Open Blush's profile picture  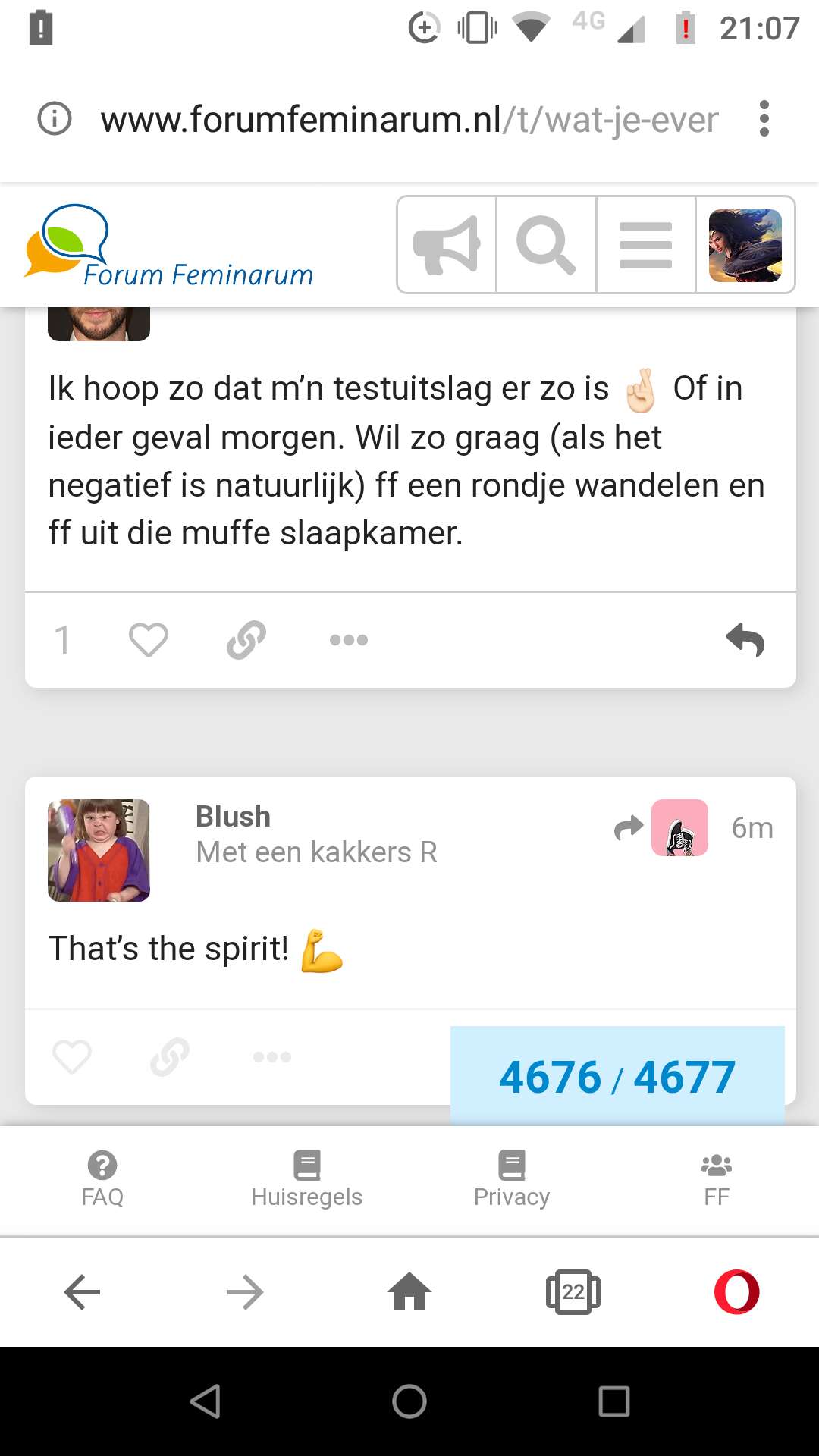[99, 850]
